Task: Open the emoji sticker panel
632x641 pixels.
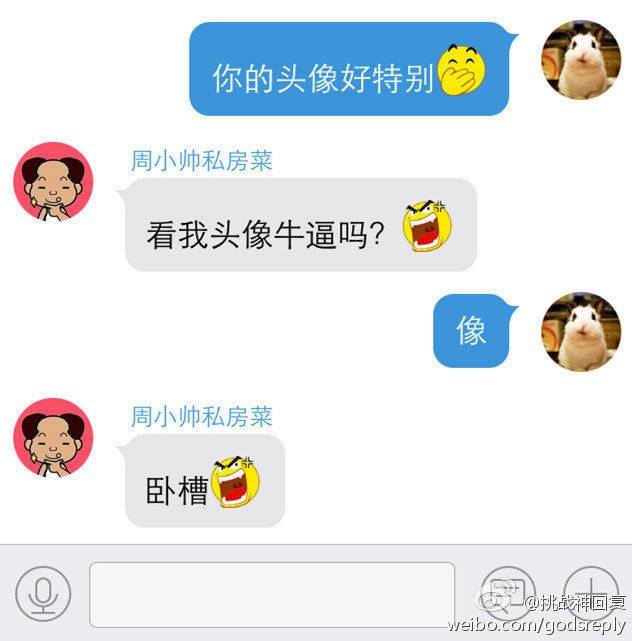Action: point(507,591)
